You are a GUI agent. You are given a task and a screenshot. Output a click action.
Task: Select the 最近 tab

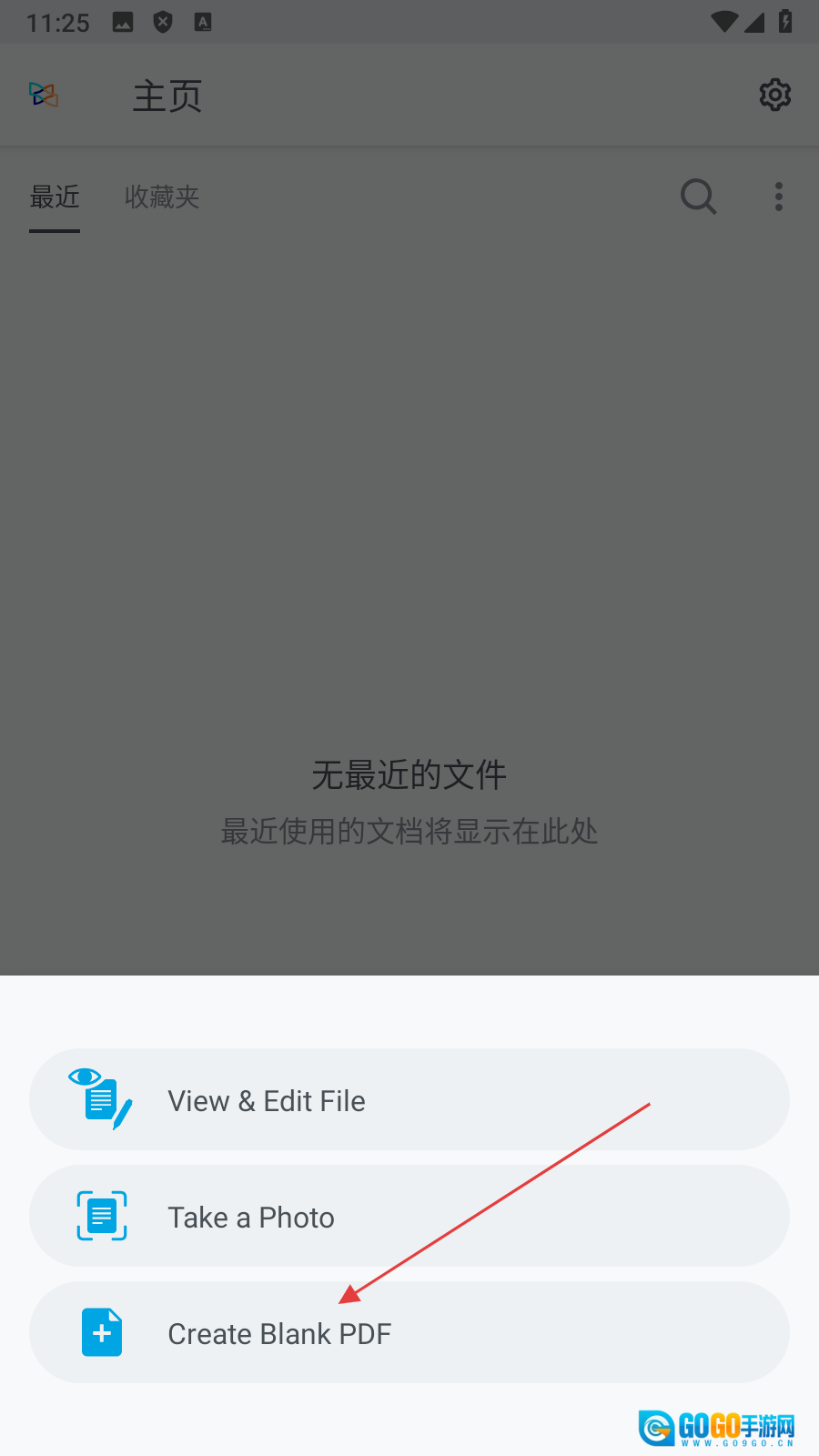[55, 197]
